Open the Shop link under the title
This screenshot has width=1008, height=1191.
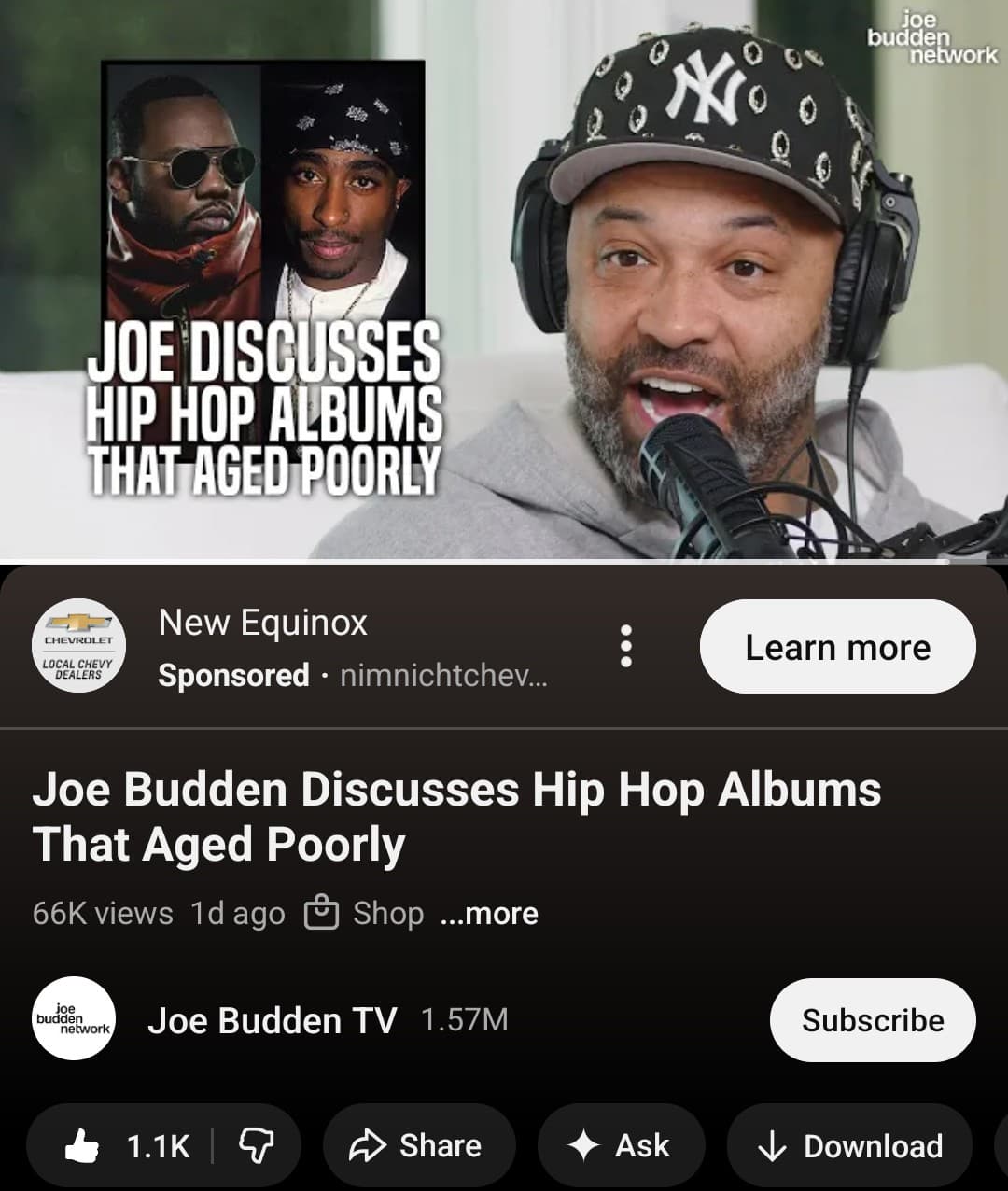click(365, 913)
